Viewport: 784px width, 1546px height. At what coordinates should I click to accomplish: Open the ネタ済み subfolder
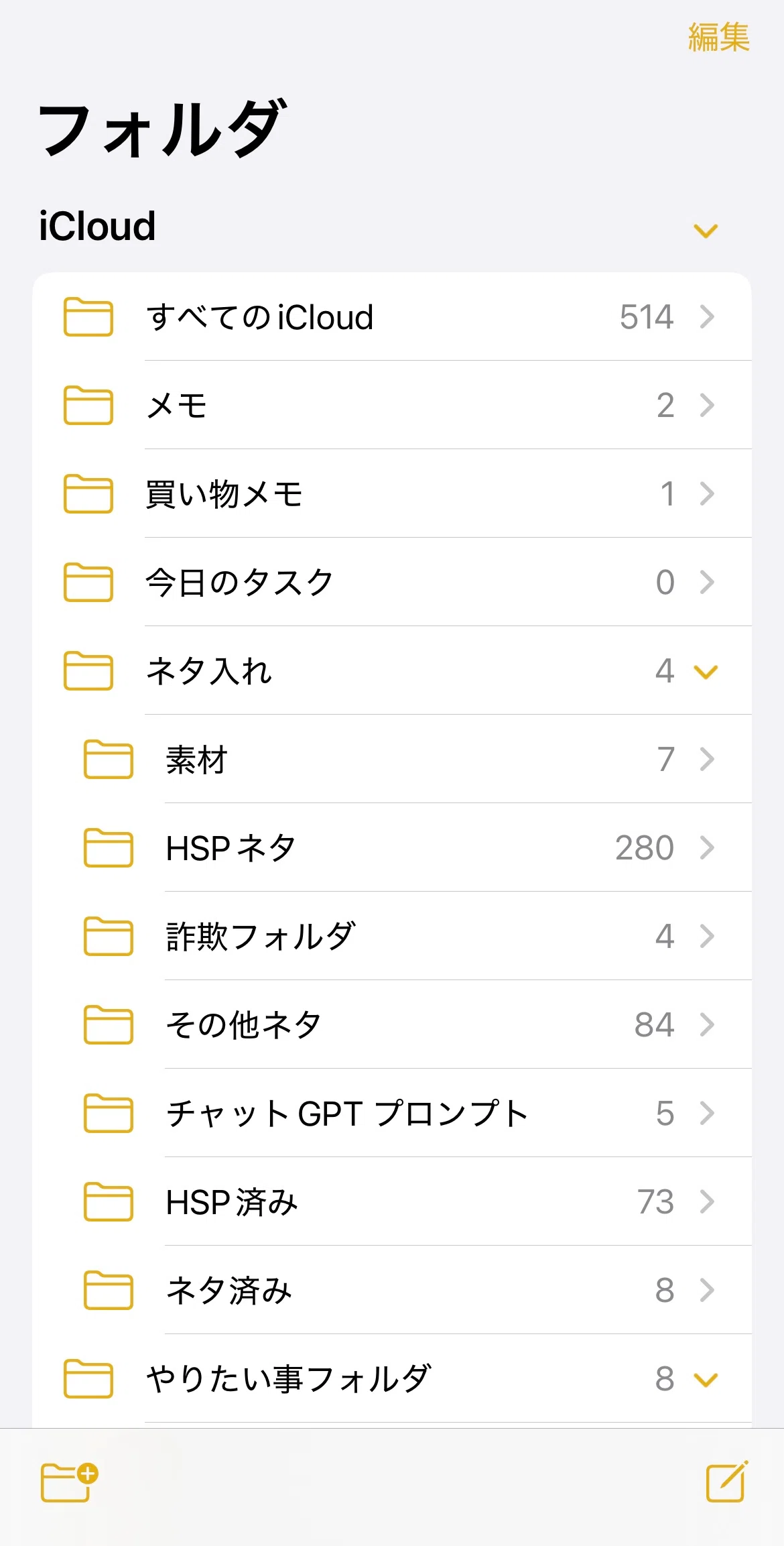pyautogui.click(x=392, y=1290)
